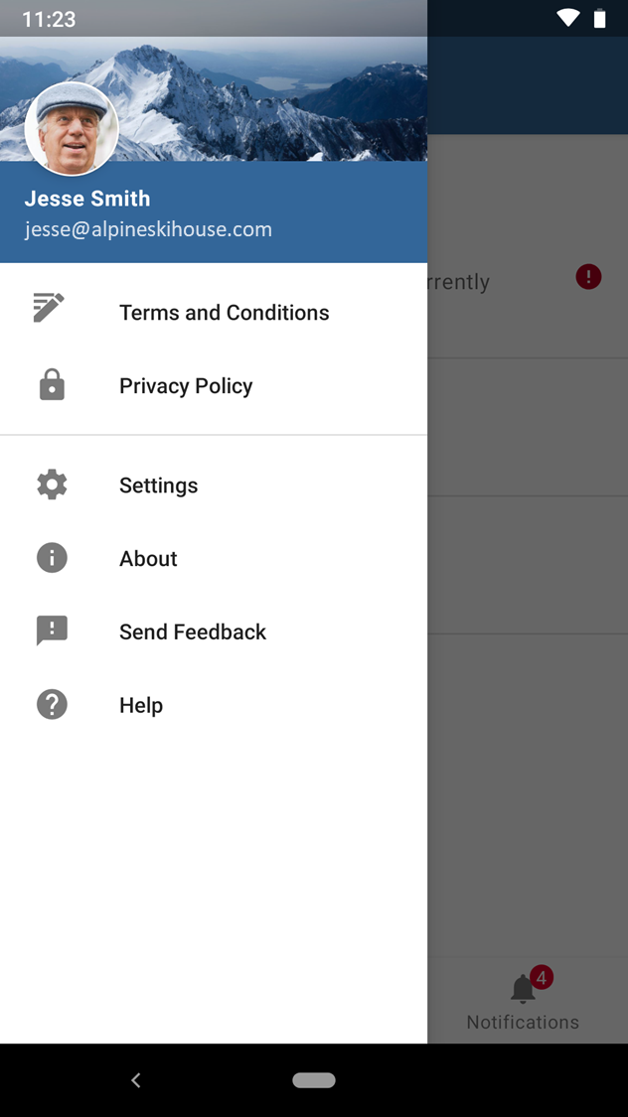Image resolution: width=628 pixels, height=1117 pixels.
Task: Open Terms and Conditions
Action: tap(214, 313)
